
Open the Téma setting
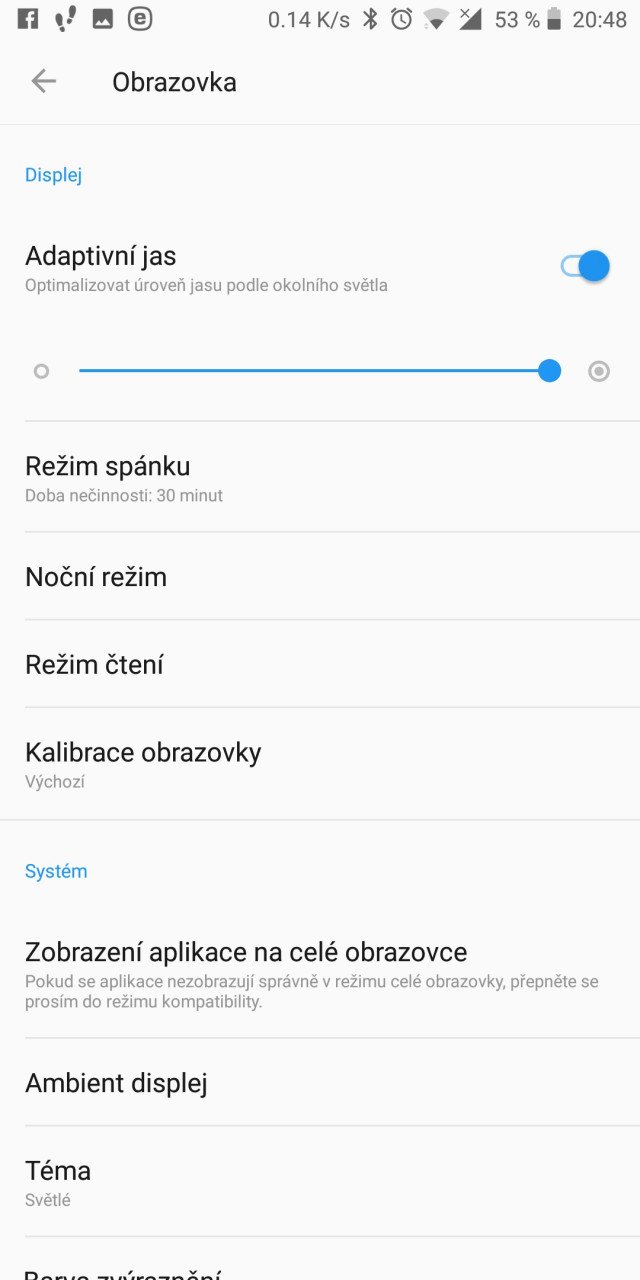pyautogui.click(x=320, y=1181)
